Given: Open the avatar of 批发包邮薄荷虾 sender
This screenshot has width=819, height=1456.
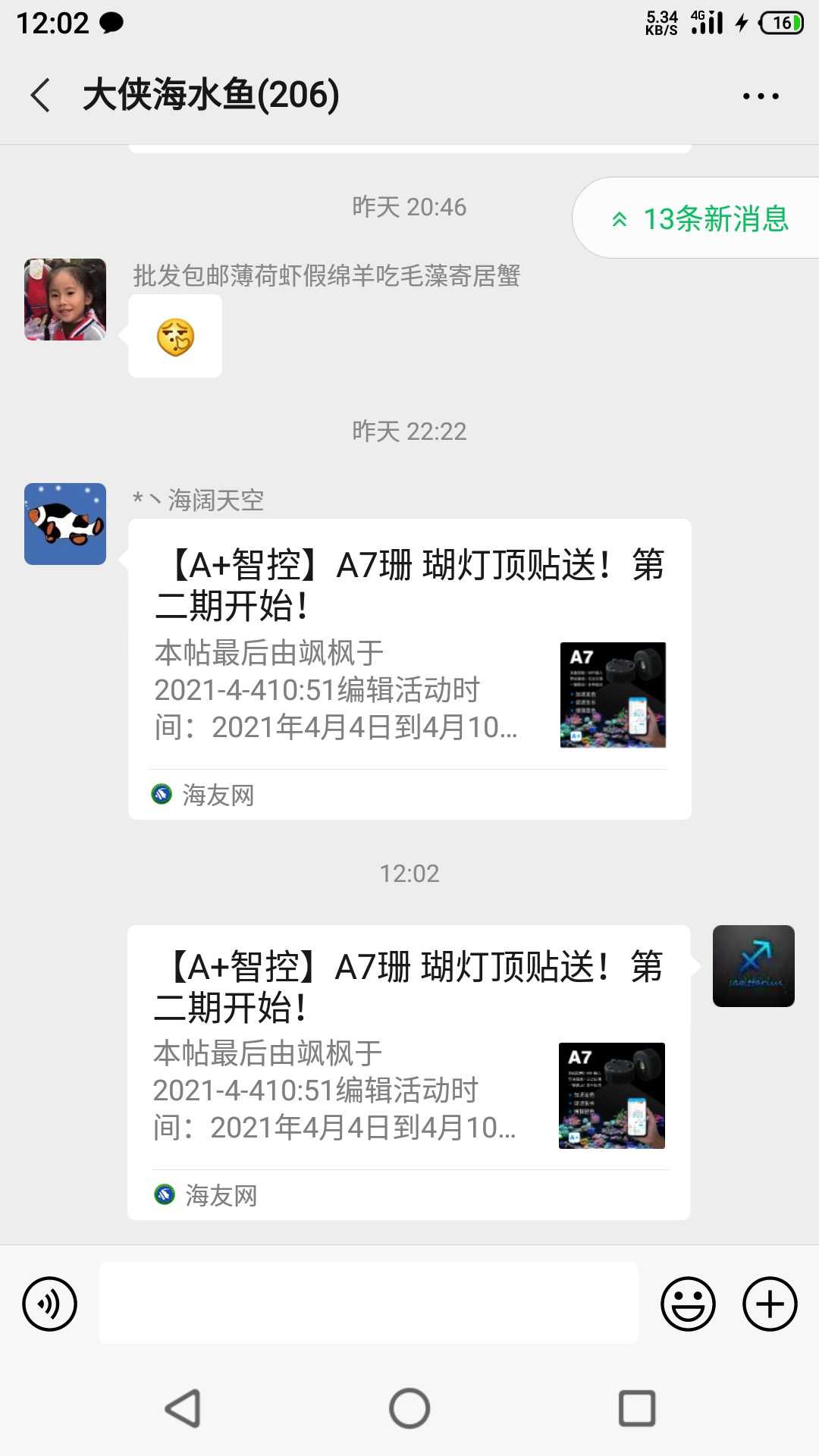Looking at the screenshot, I should [x=65, y=300].
